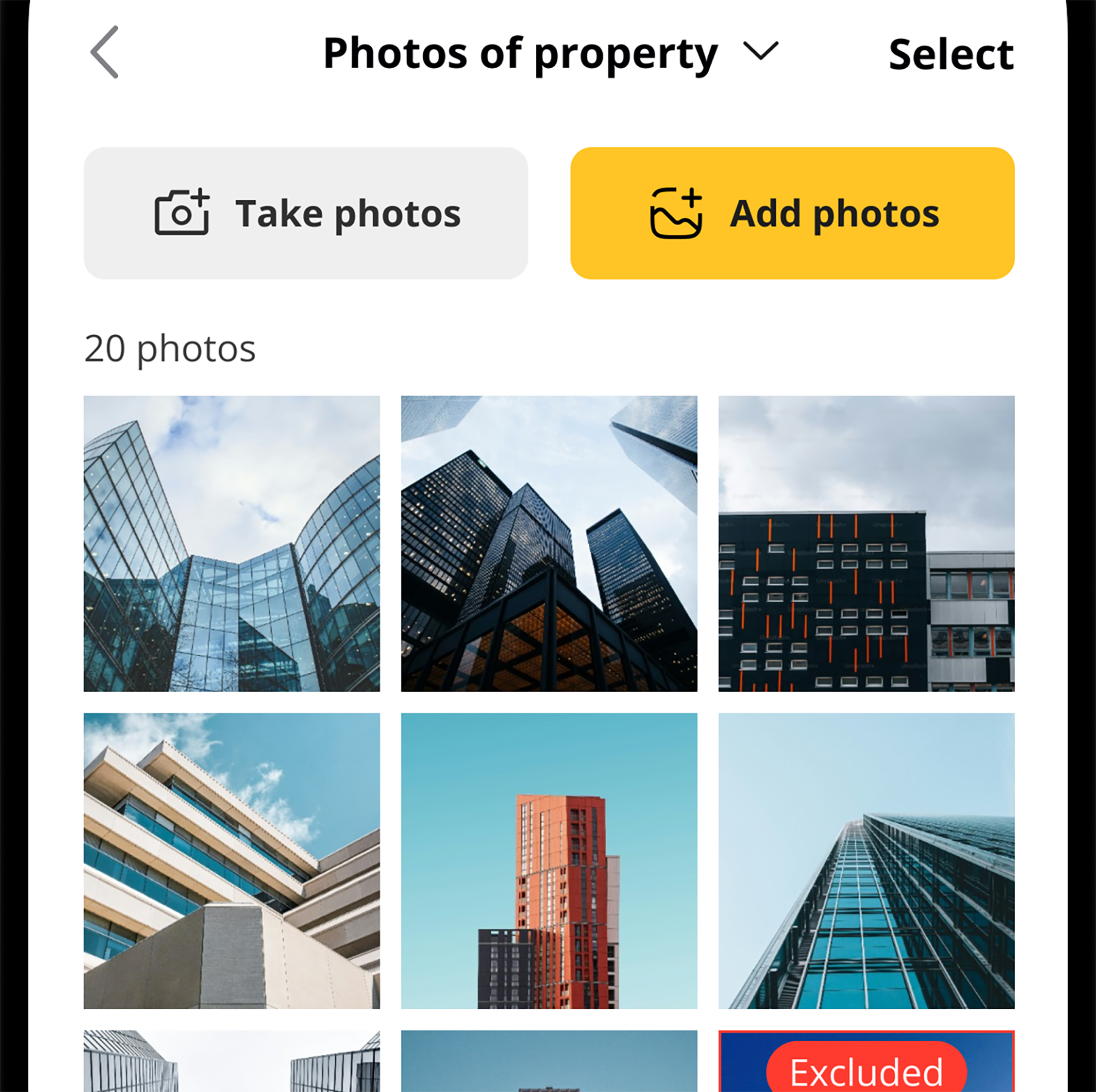Image resolution: width=1096 pixels, height=1092 pixels.
Task: Tap the Take photos button
Action: tap(306, 213)
